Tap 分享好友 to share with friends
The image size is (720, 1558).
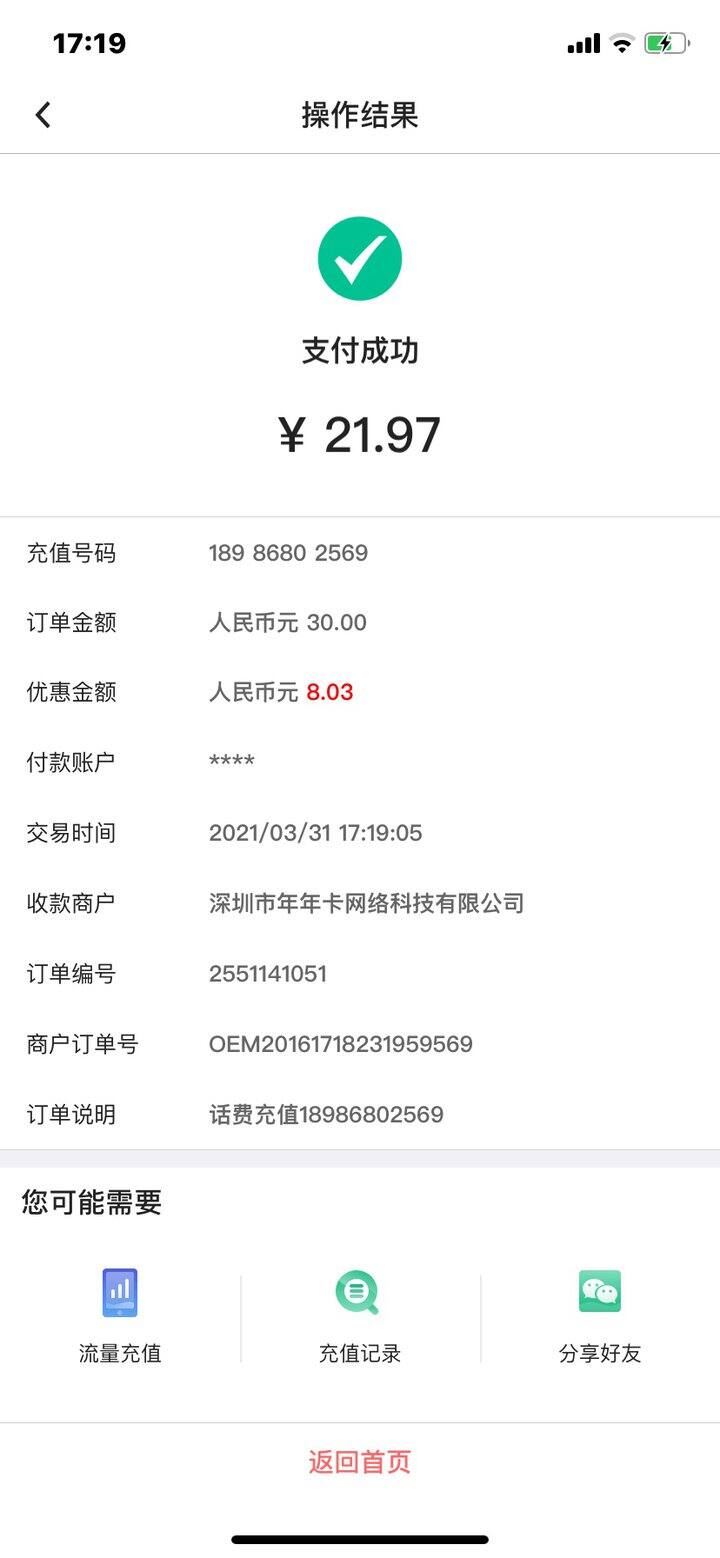tap(600, 1317)
